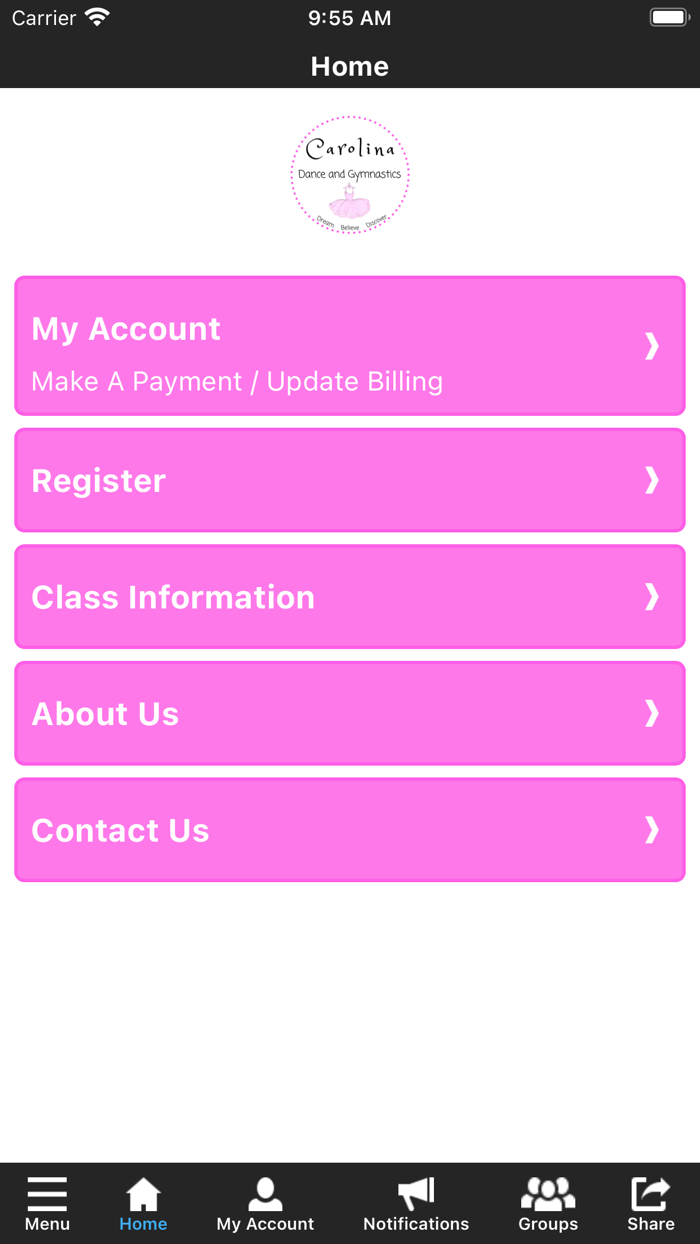Open the Notifications tab
700x1244 pixels.
(x=416, y=1203)
